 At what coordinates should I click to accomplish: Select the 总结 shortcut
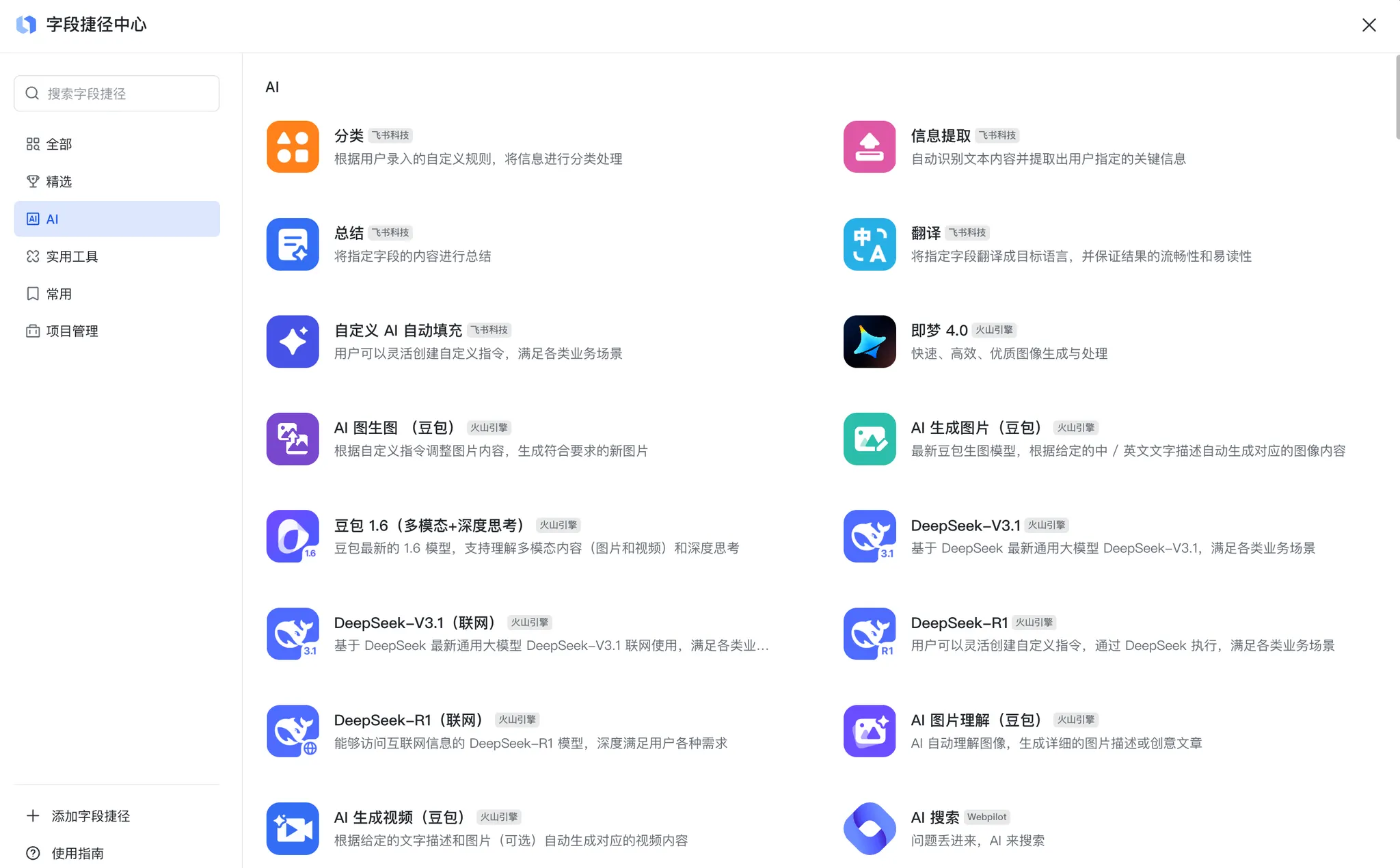tap(349, 233)
